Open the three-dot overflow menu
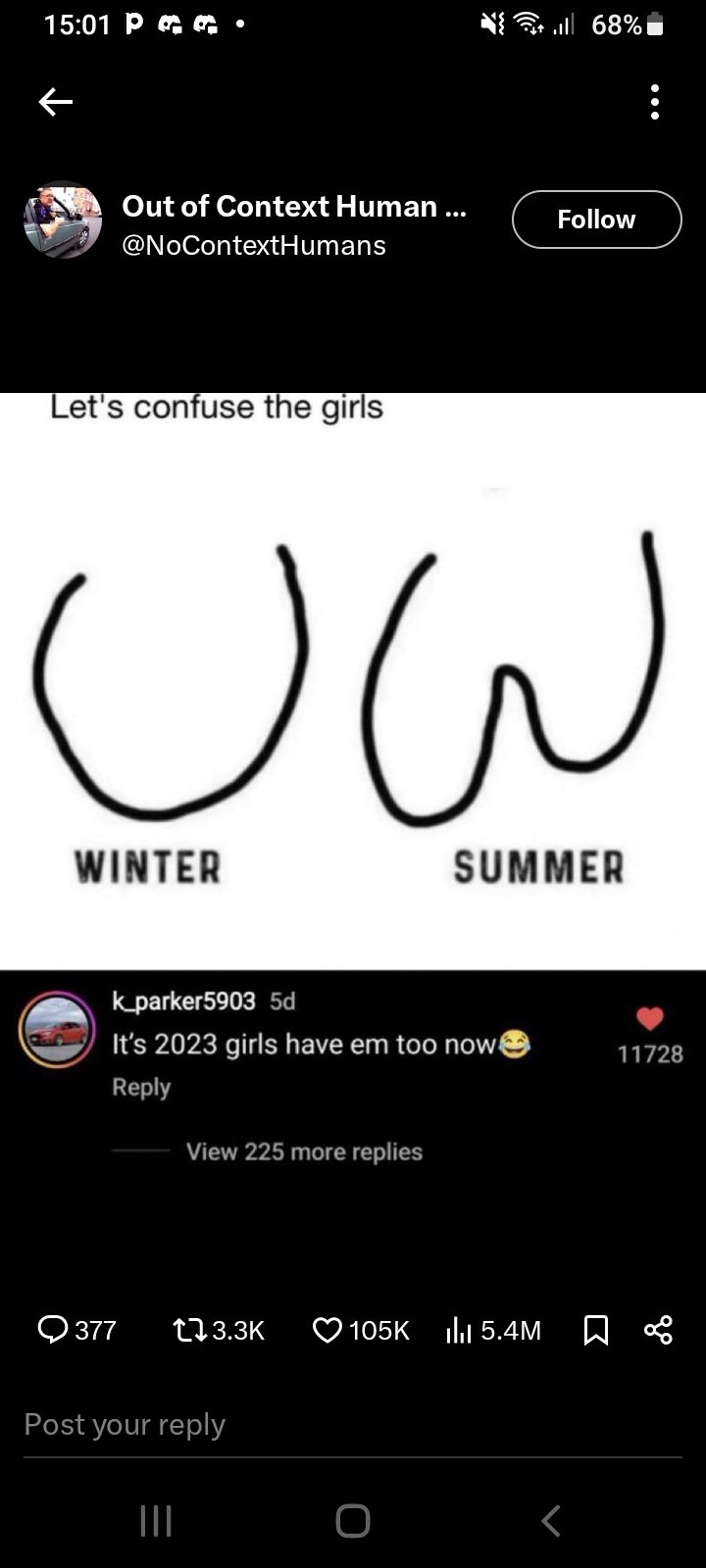The height and width of the screenshot is (1568, 706). (x=655, y=102)
